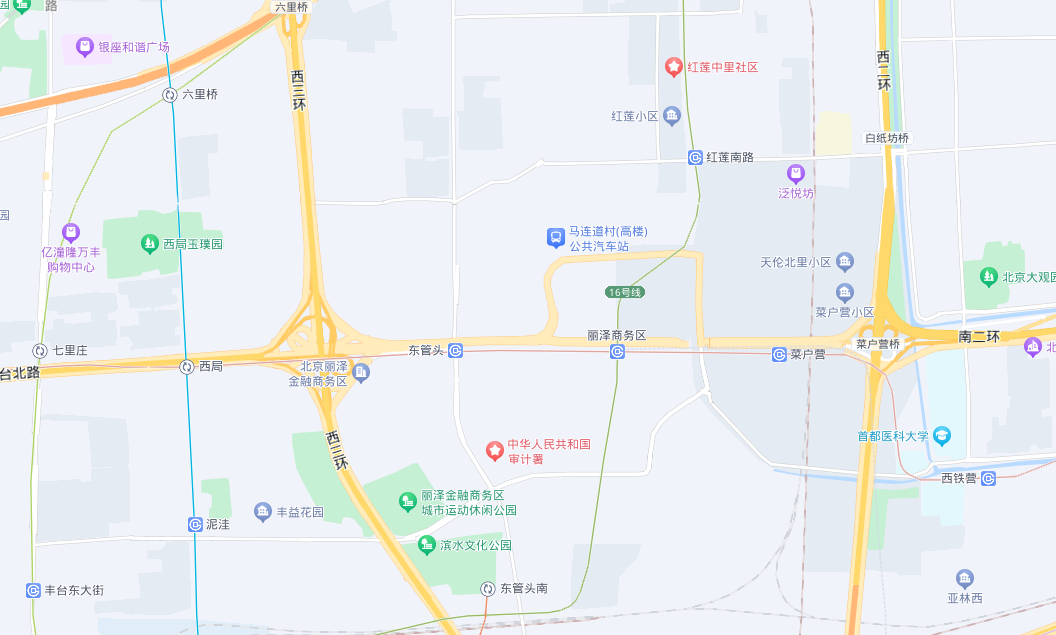
Task: Open the 东管头 subway station marker
Action: 455,350
